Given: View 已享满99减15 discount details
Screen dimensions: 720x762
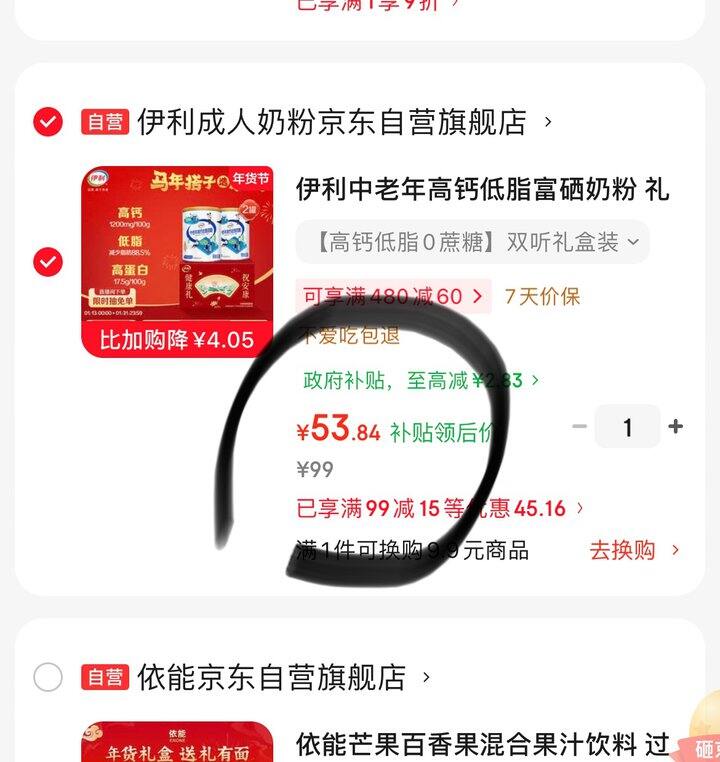Looking at the screenshot, I should coord(440,508).
